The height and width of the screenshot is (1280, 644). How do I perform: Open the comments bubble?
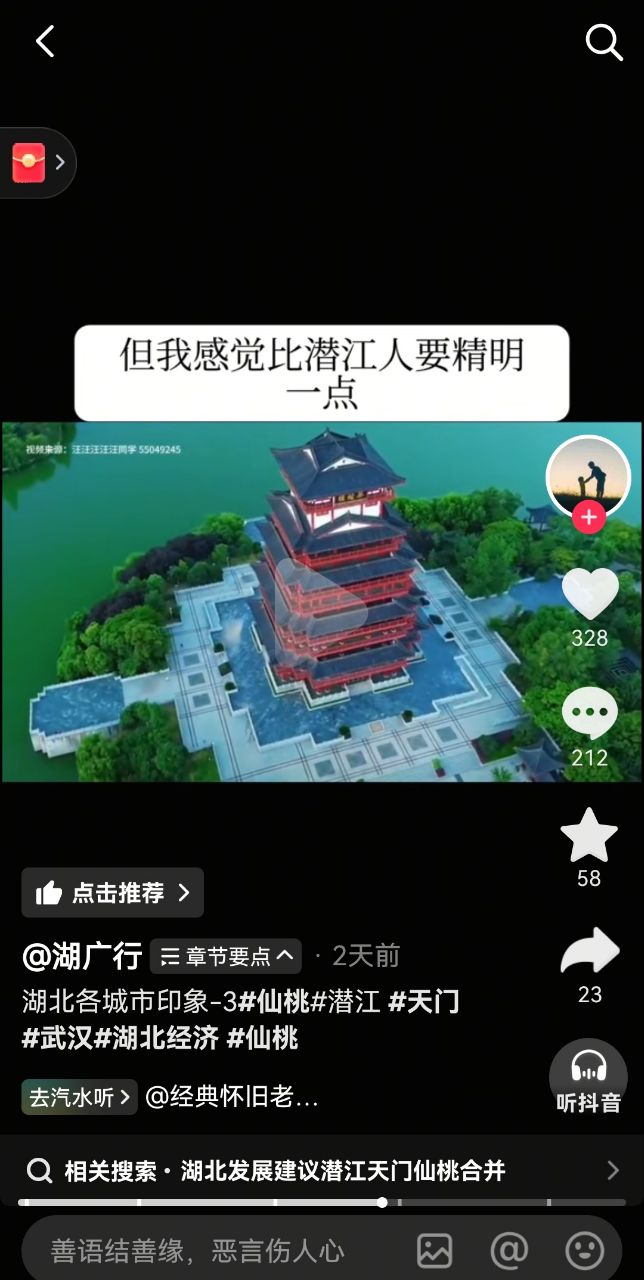coord(589,714)
